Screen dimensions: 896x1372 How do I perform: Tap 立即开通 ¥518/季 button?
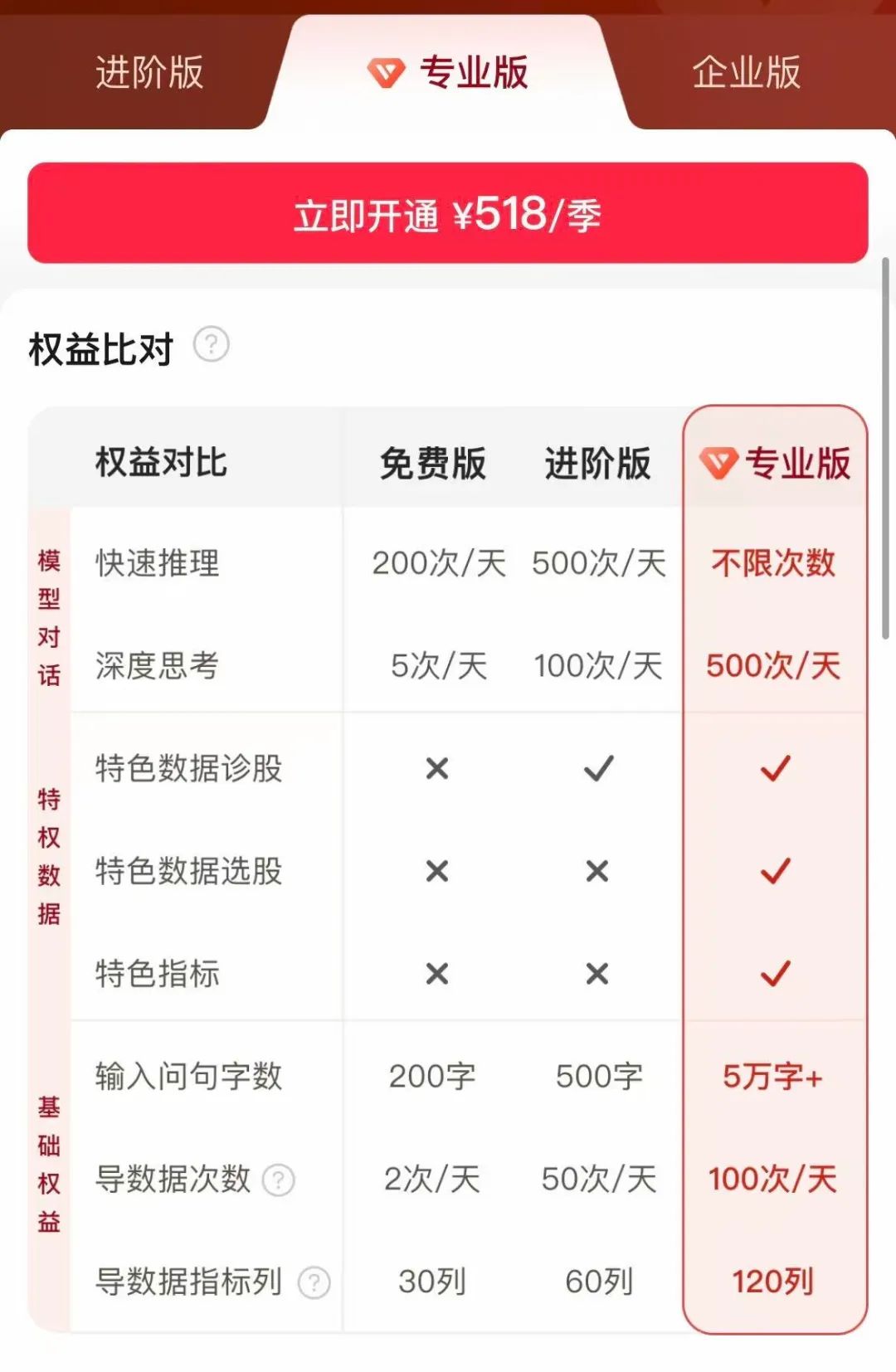(x=448, y=214)
